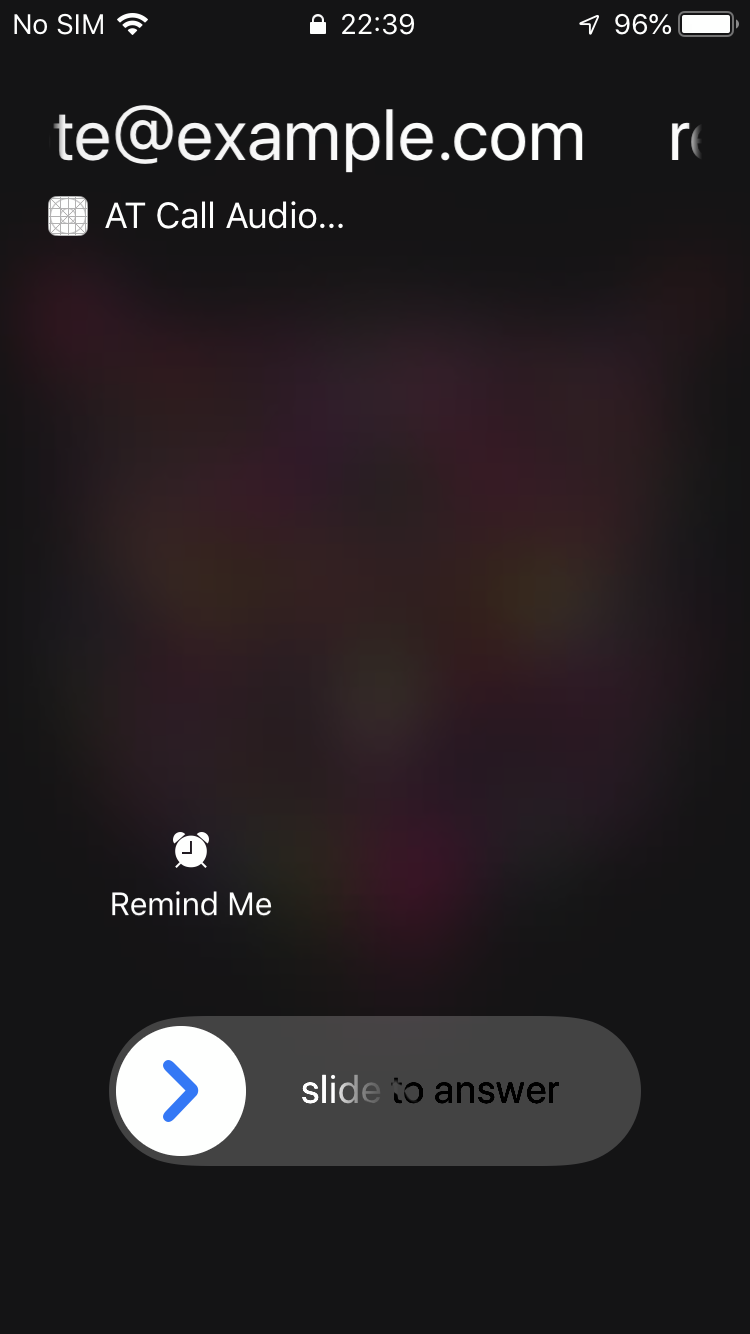Tap the slide to answer arrow knob
The width and height of the screenshot is (750, 1334).
pyautogui.click(x=181, y=1091)
